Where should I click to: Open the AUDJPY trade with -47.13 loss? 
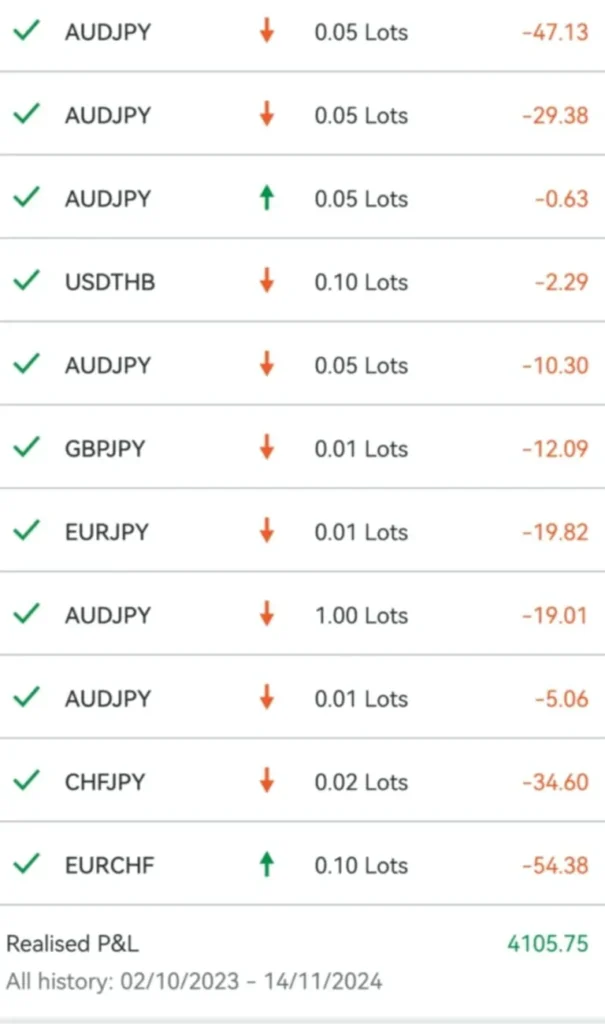[302, 34]
